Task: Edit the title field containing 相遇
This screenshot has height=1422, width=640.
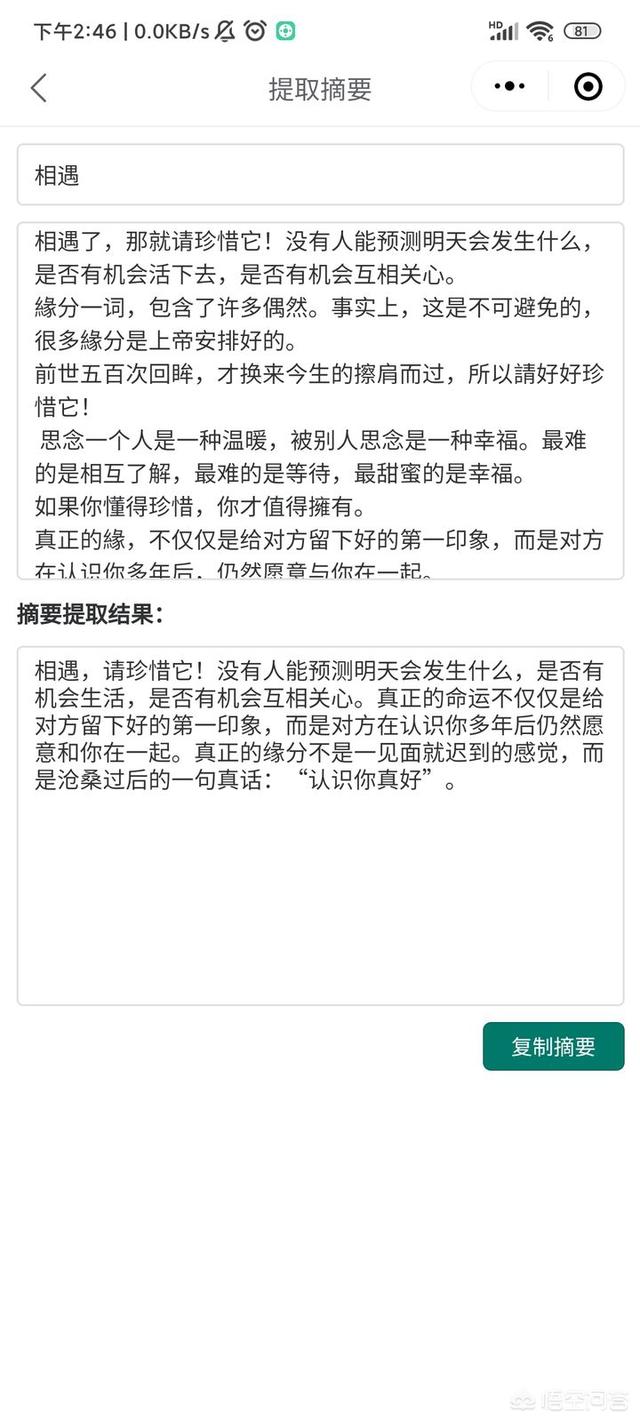Action: 320,176
